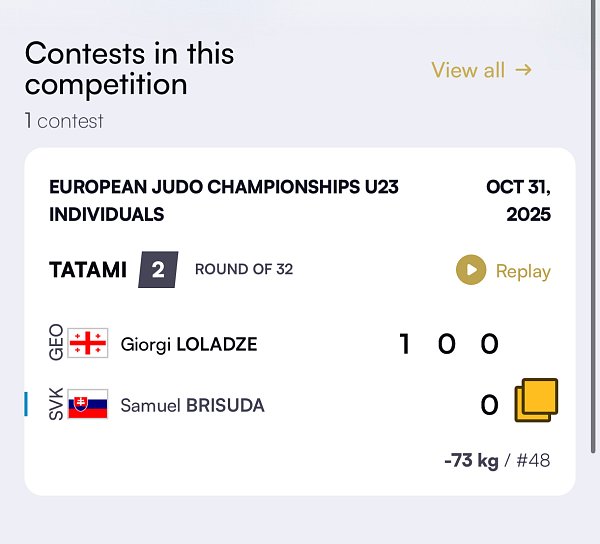Open Giorgi Loladze's athlete profile
The width and height of the screenshot is (600, 544).
pyautogui.click(x=188, y=344)
